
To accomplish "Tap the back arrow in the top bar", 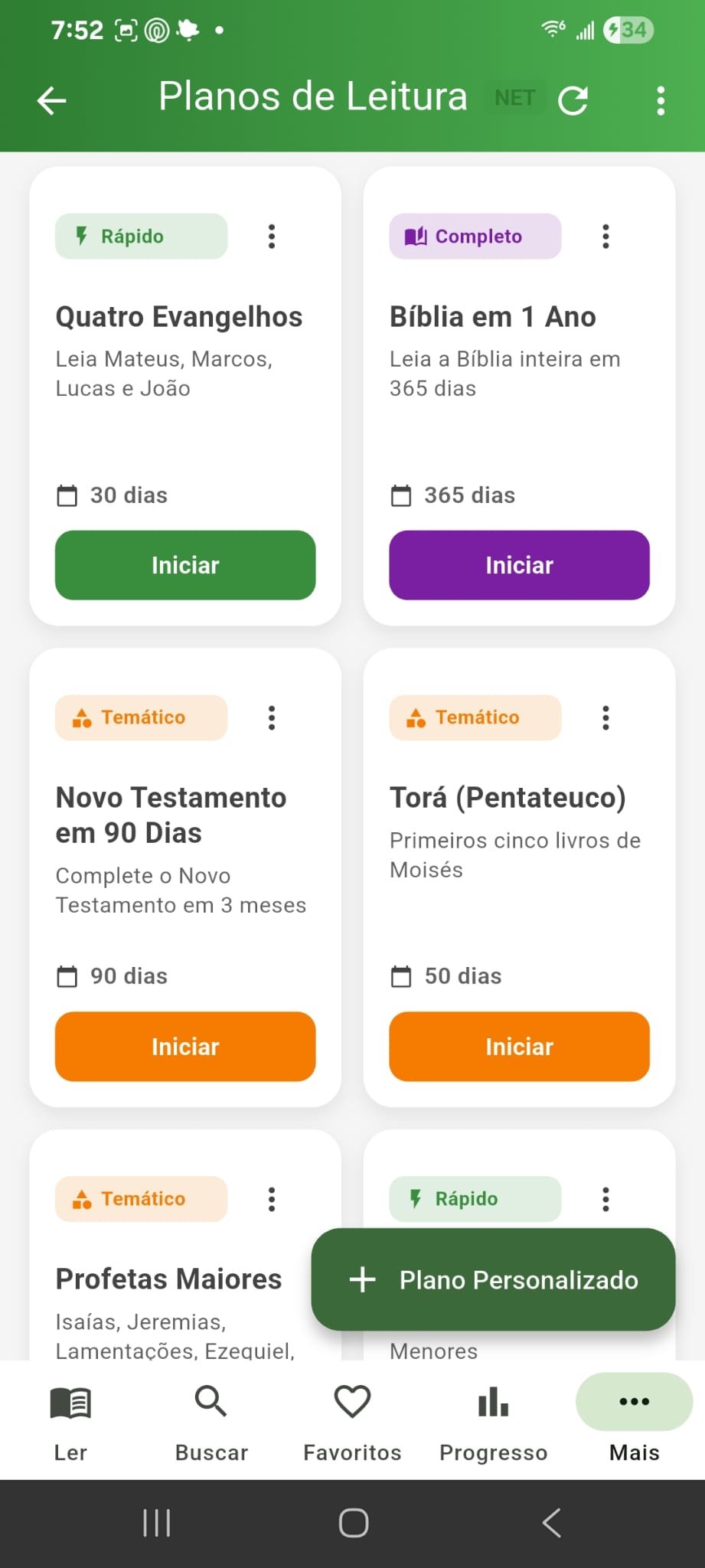I will (x=51, y=100).
